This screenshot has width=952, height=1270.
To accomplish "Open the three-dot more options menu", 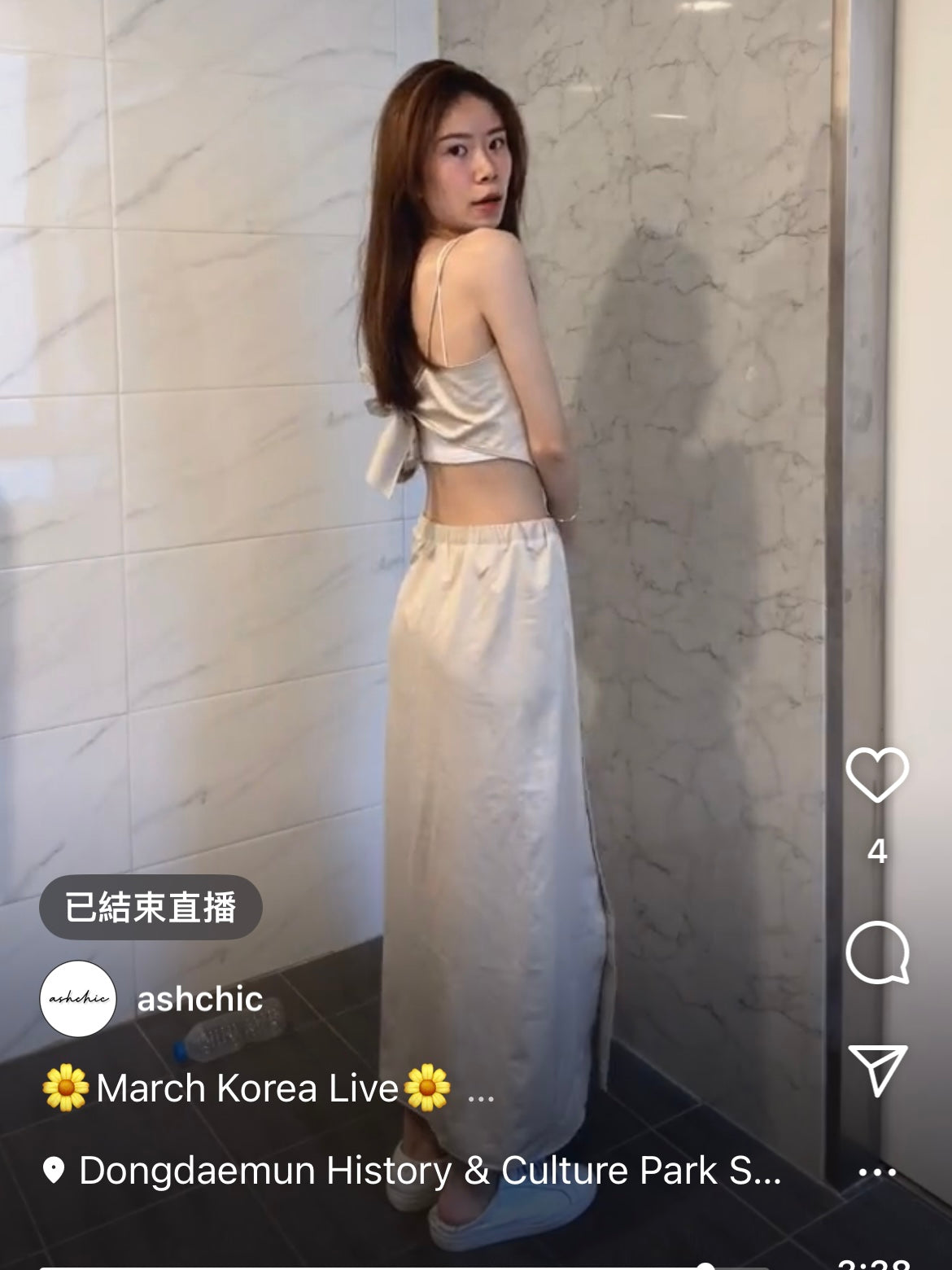I will click(877, 1172).
